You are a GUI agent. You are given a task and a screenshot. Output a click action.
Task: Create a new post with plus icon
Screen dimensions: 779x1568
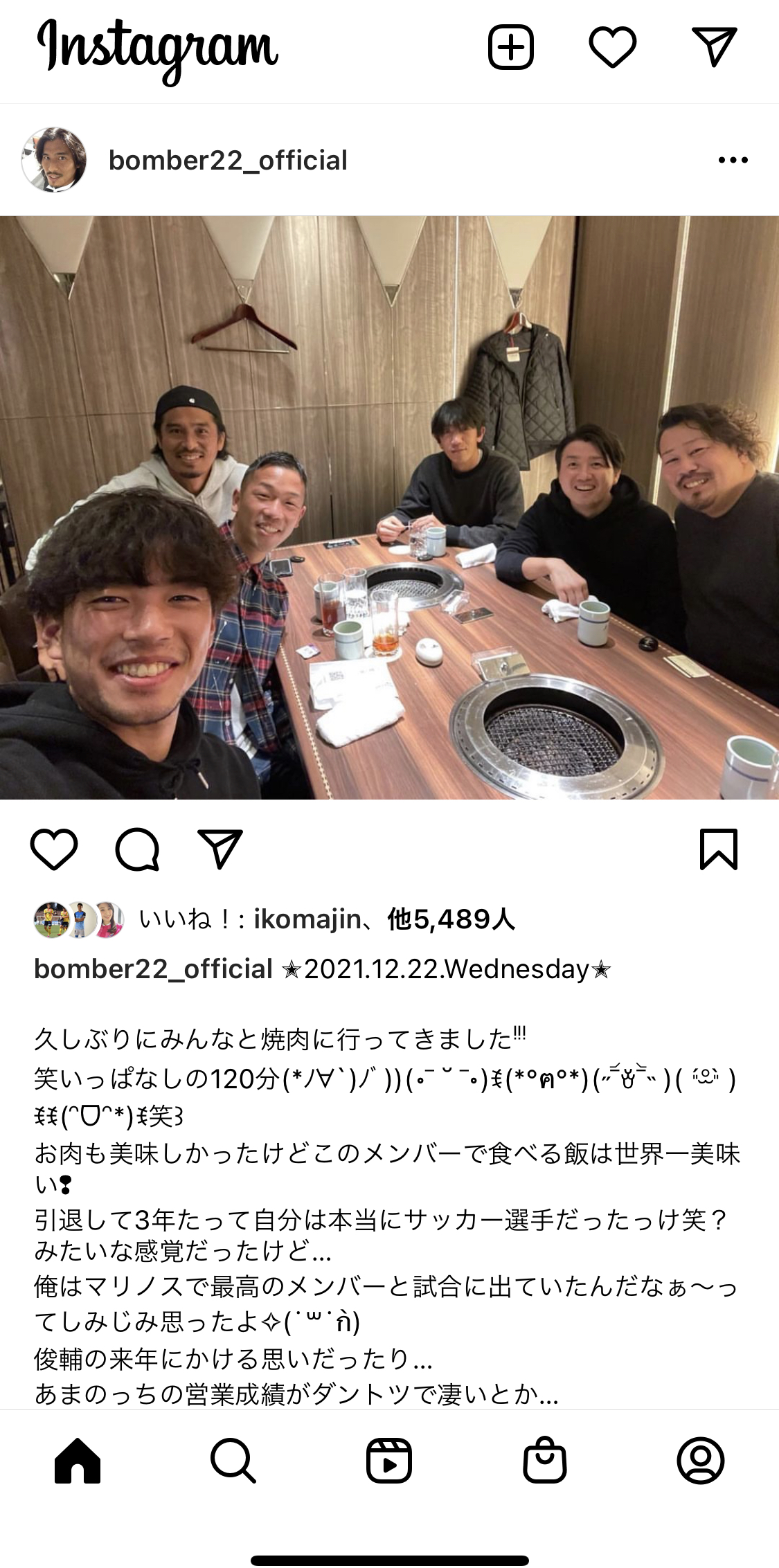511,47
